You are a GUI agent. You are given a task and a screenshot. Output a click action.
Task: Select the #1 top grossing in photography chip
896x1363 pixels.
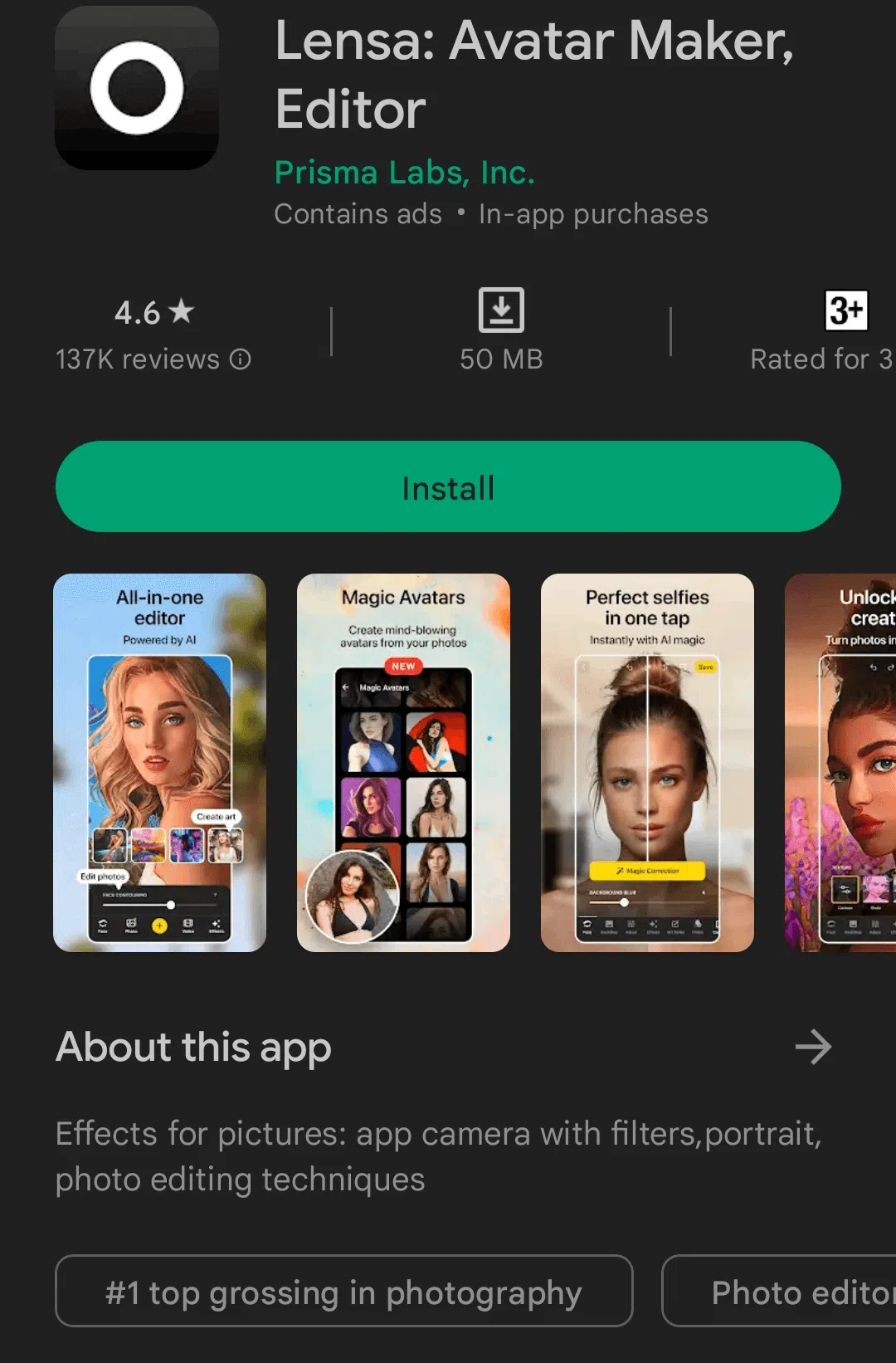(343, 1292)
